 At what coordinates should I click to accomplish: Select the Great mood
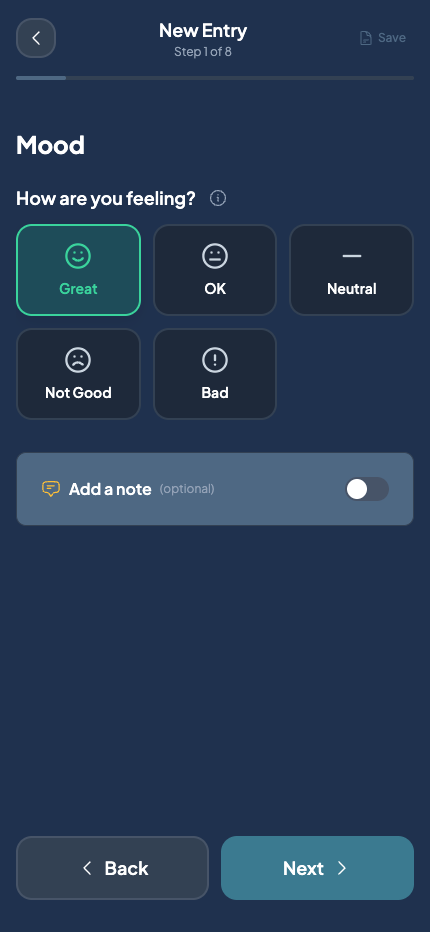click(x=79, y=270)
